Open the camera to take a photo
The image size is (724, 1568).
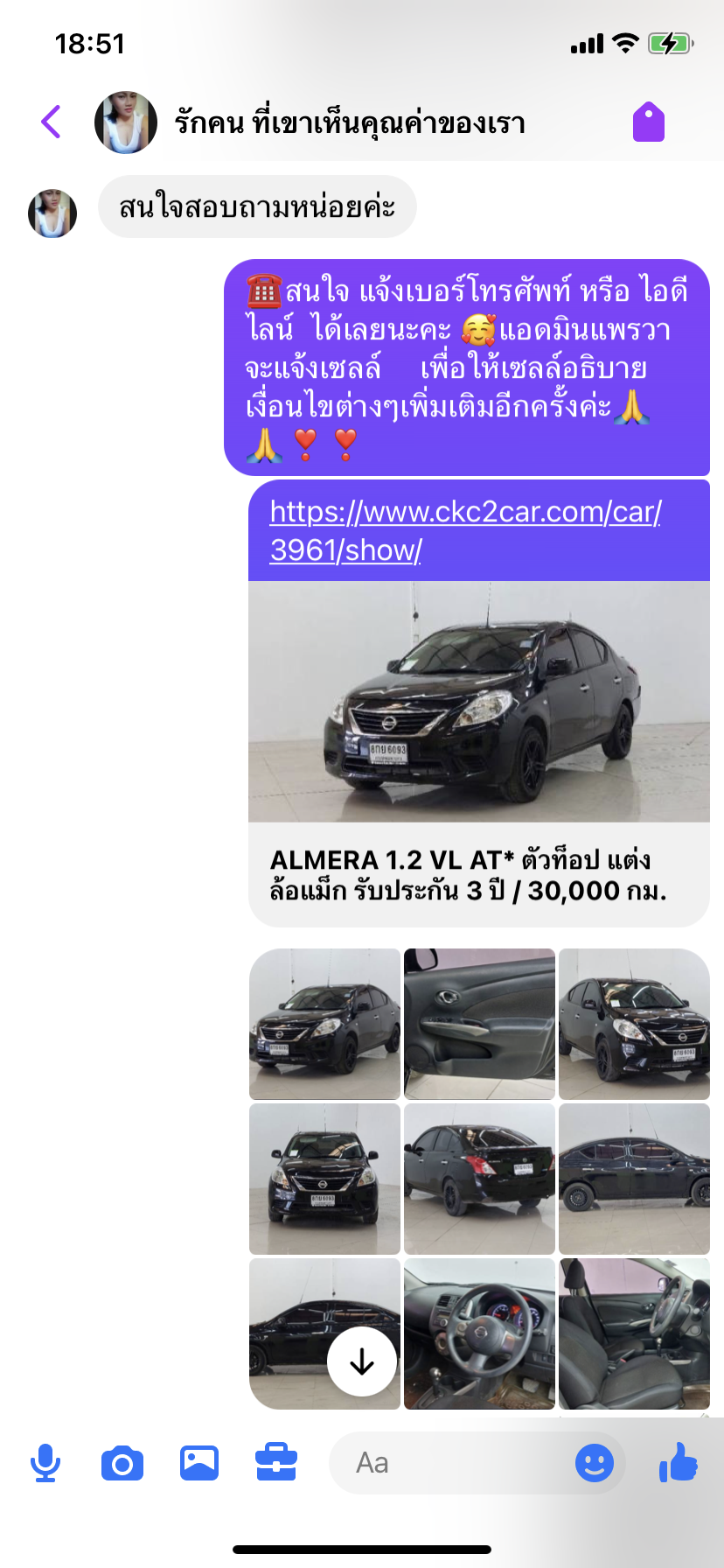pyautogui.click(x=122, y=1463)
